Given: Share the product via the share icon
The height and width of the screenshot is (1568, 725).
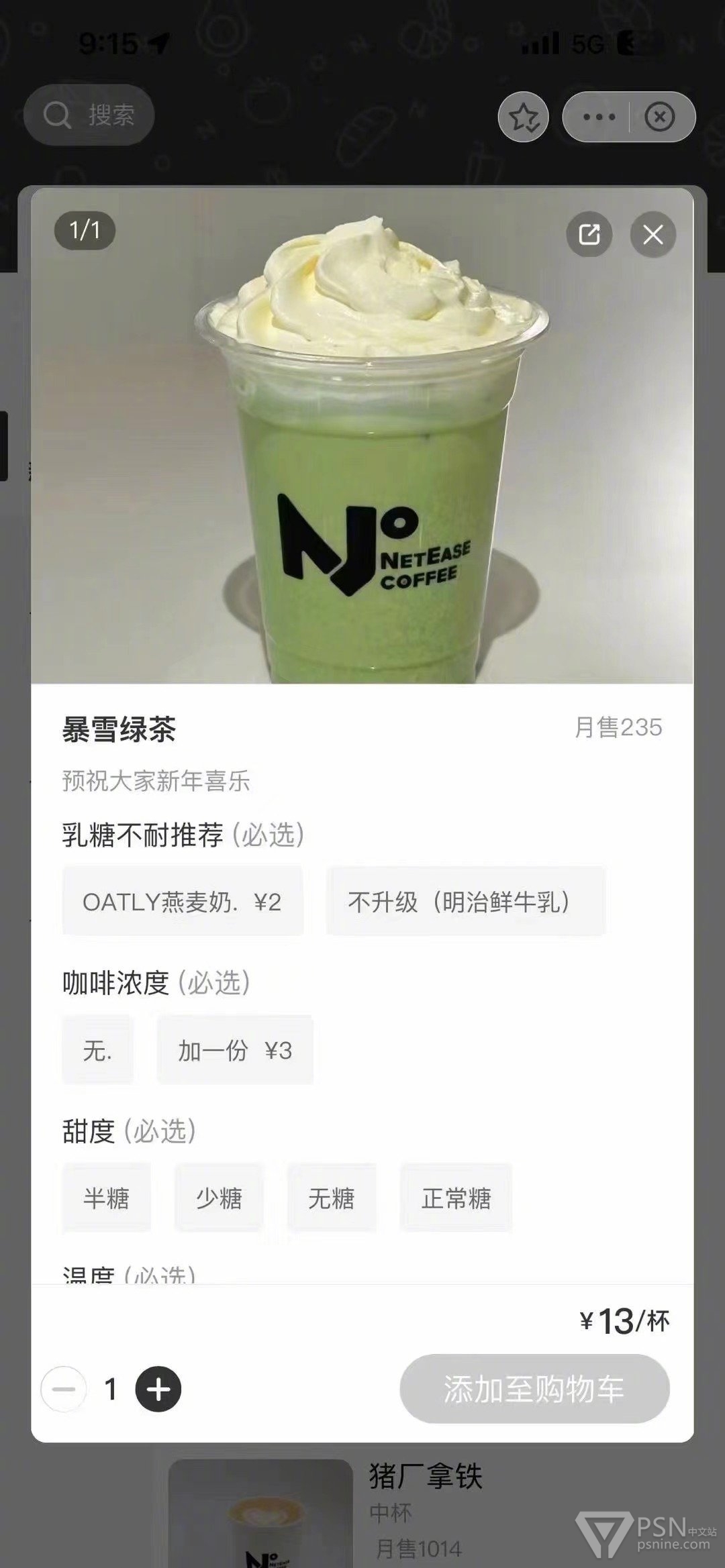Looking at the screenshot, I should pyautogui.click(x=589, y=234).
